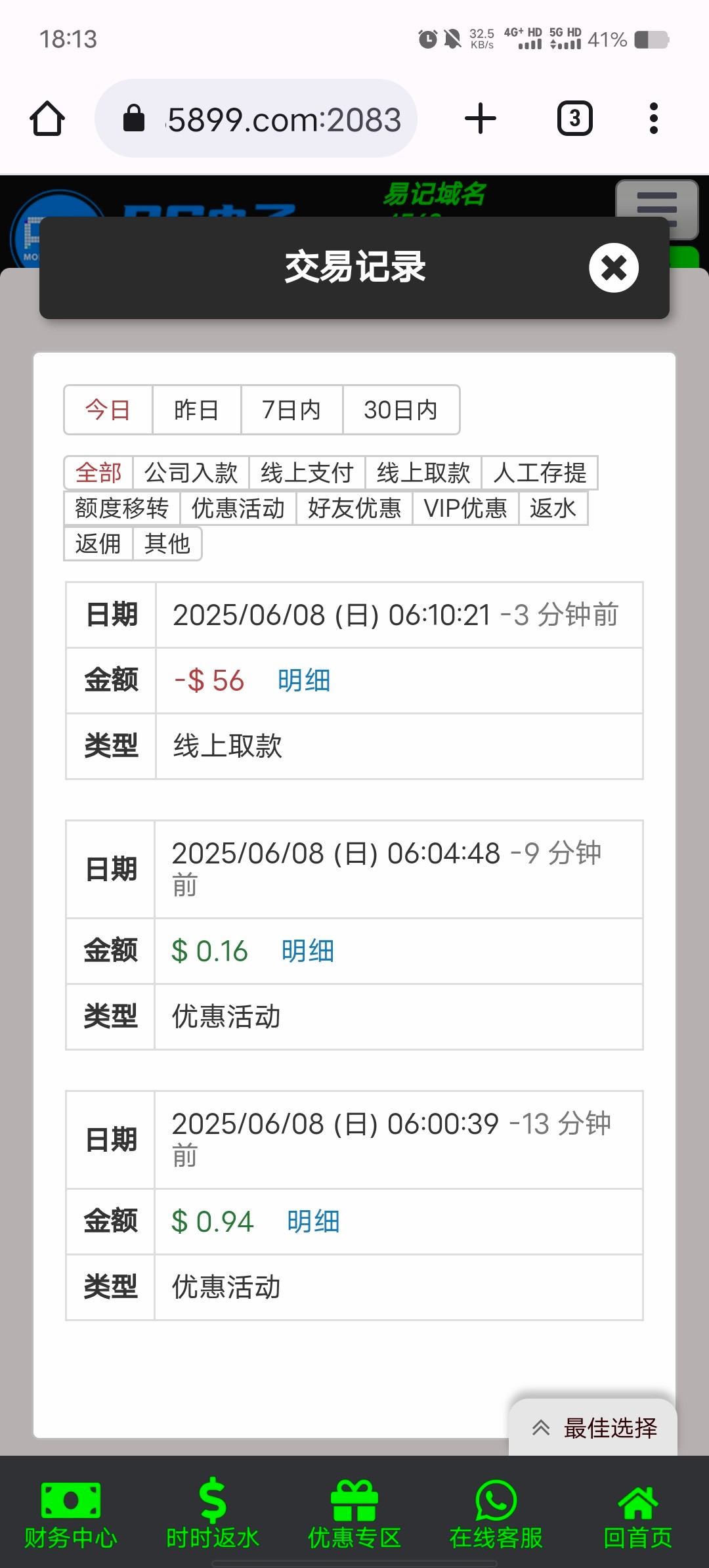Filter records by 线上取款
Screen dimensions: 709x1568
coord(423,473)
